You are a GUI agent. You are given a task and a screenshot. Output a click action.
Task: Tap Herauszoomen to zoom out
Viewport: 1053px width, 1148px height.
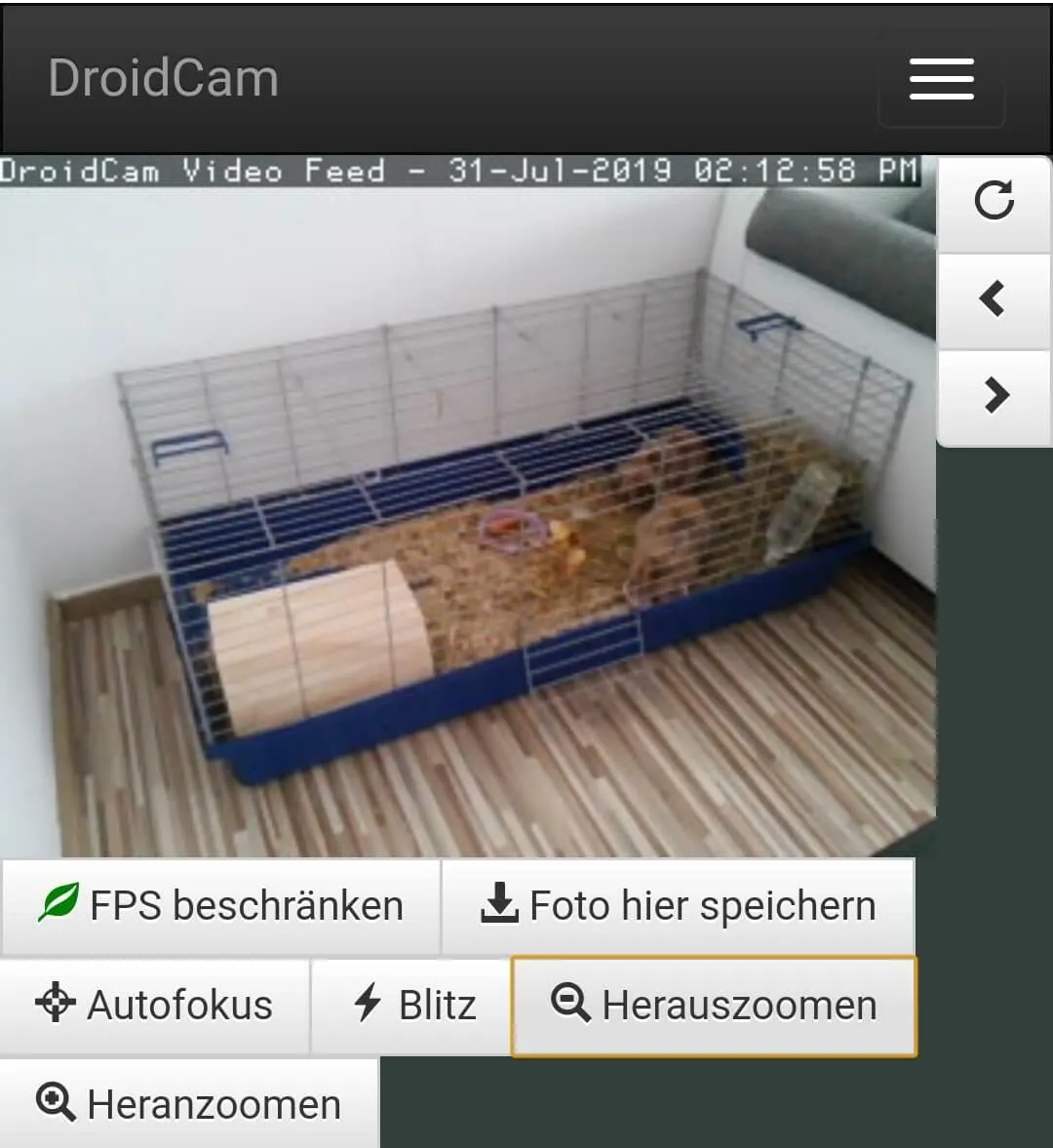(x=714, y=1006)
